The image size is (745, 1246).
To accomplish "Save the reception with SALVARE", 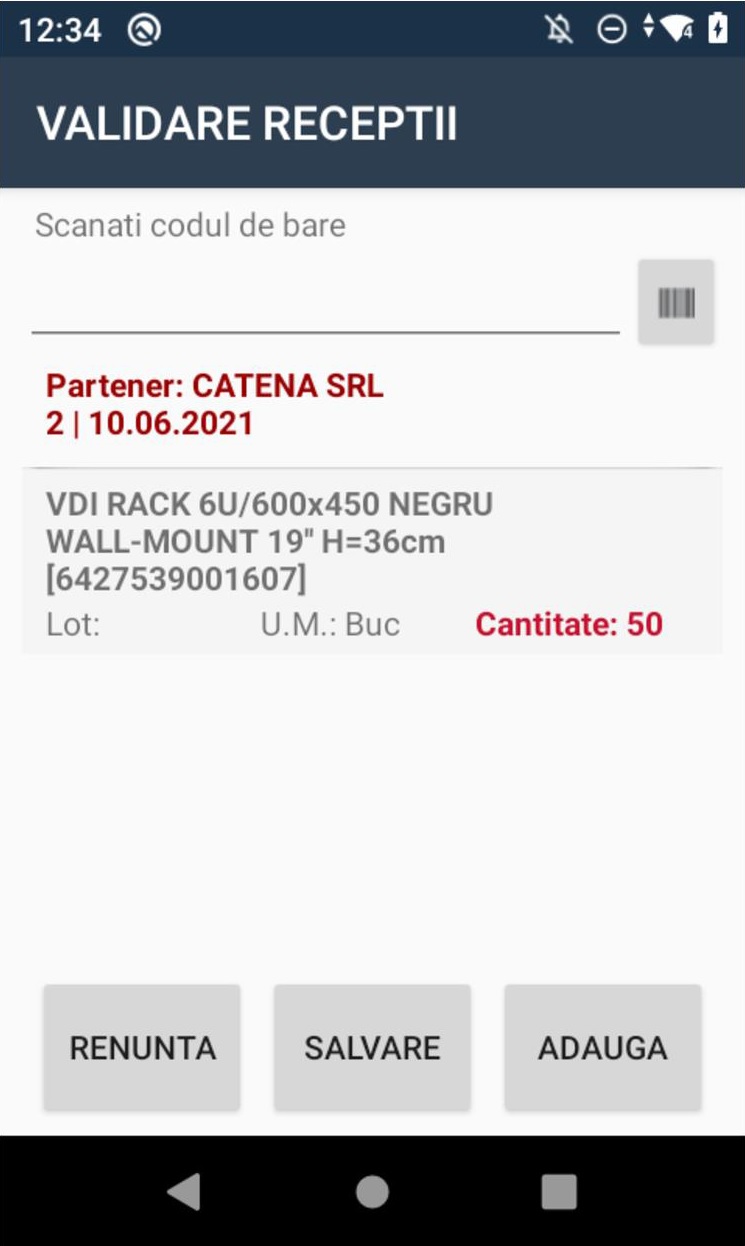I will 372,1047.
